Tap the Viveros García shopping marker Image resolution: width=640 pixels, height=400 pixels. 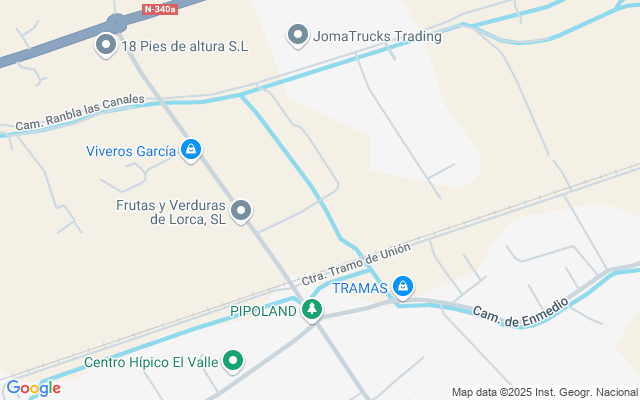[191, 150]
